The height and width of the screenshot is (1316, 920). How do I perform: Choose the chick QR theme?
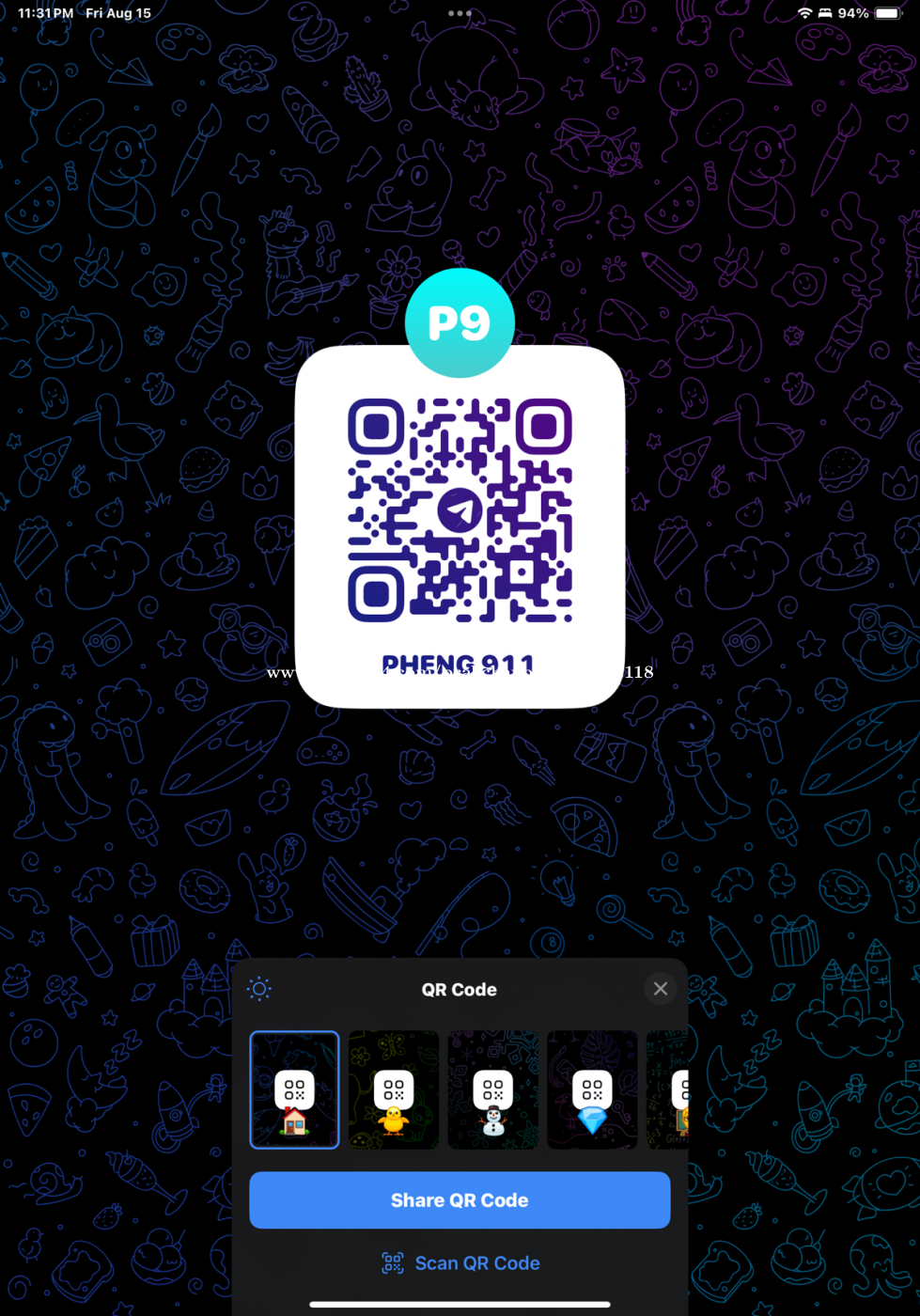[394, 1090]
